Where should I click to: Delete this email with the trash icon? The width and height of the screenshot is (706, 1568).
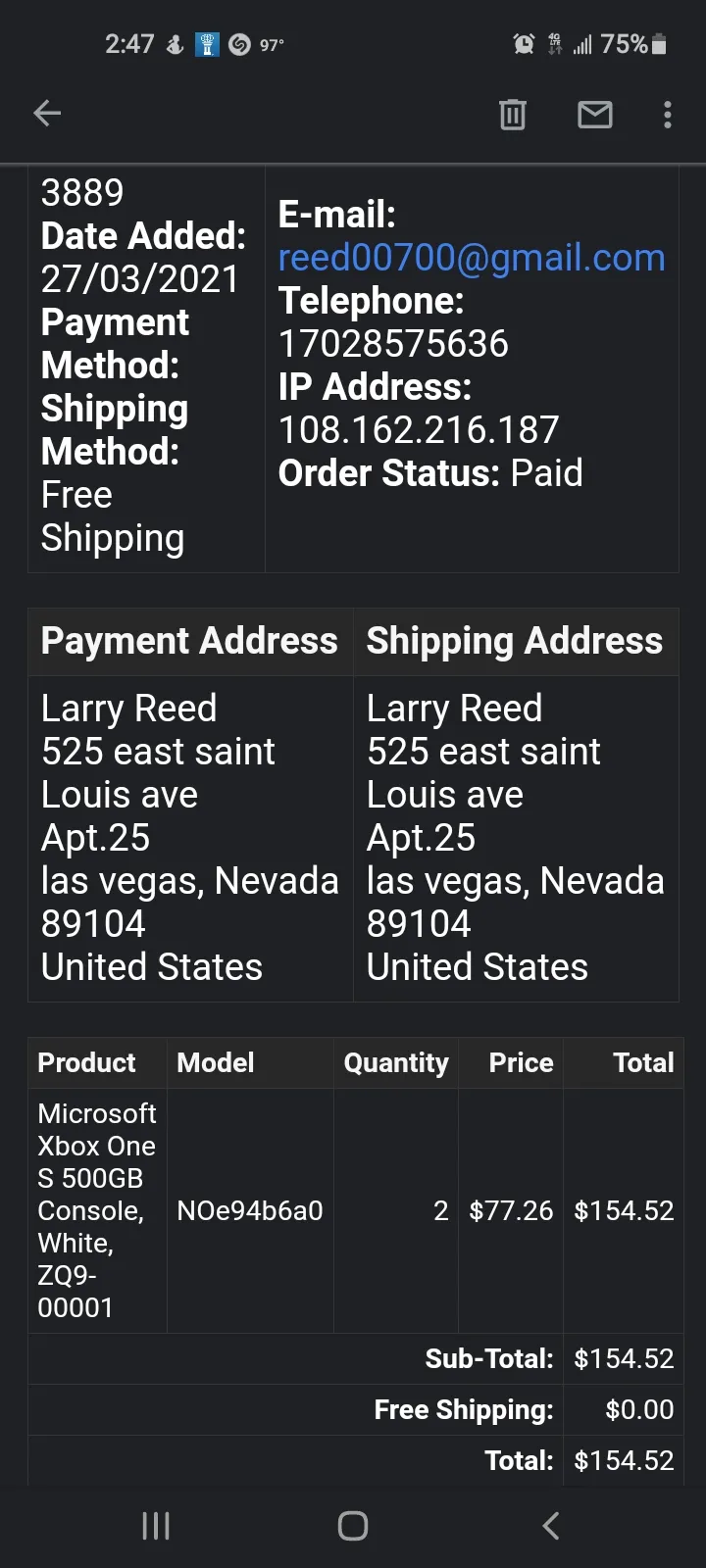click(513, 115)
